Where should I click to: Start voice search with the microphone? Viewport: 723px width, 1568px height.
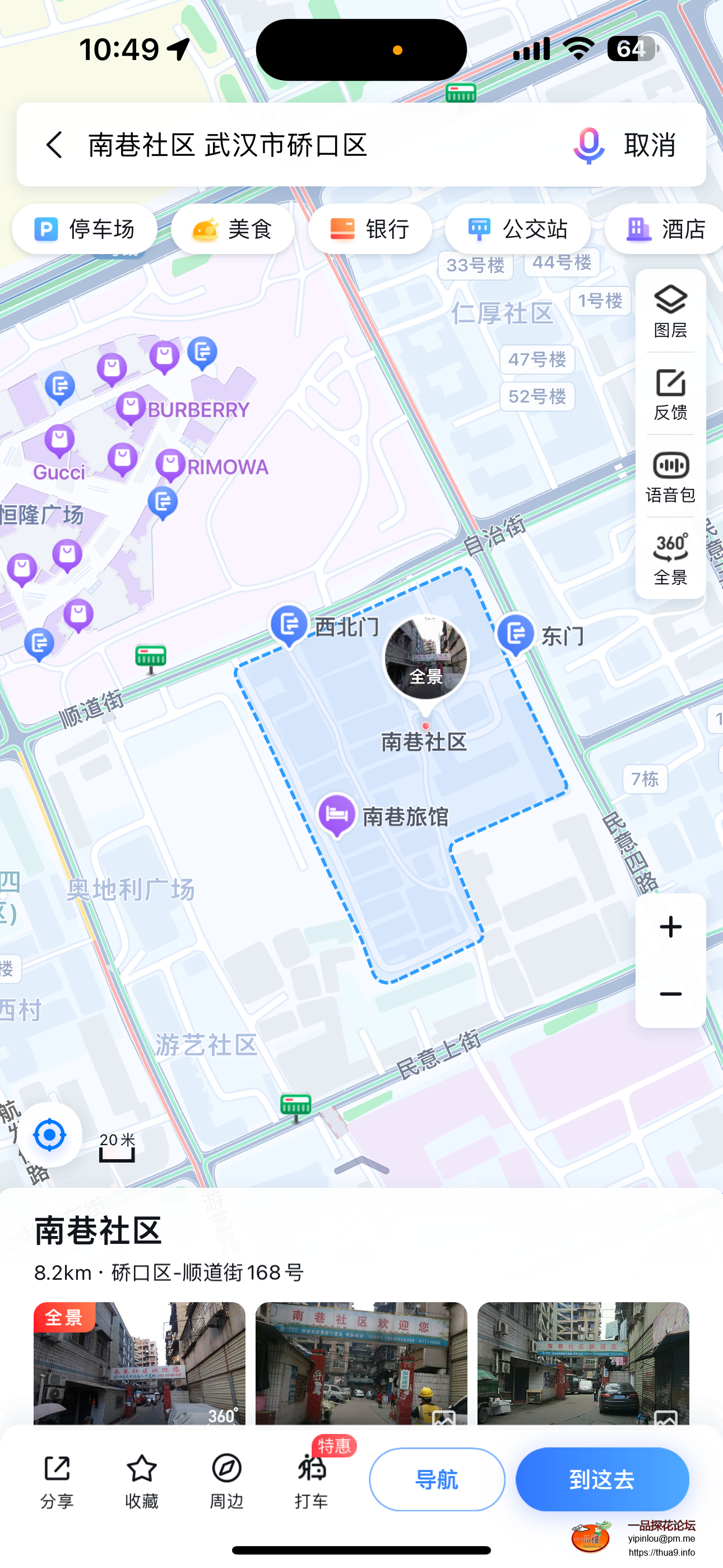(588, 145)
